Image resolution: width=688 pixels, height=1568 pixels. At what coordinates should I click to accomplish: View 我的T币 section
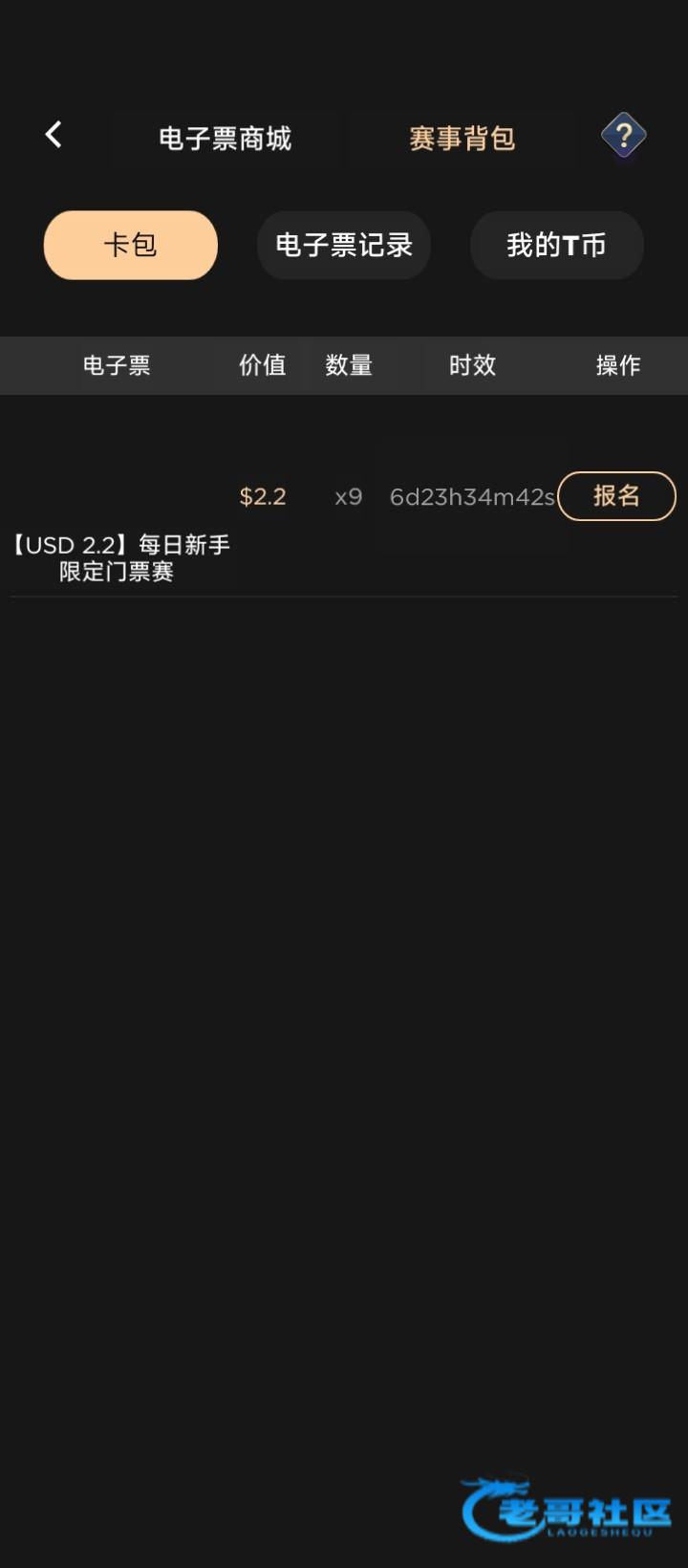[556, 246]
